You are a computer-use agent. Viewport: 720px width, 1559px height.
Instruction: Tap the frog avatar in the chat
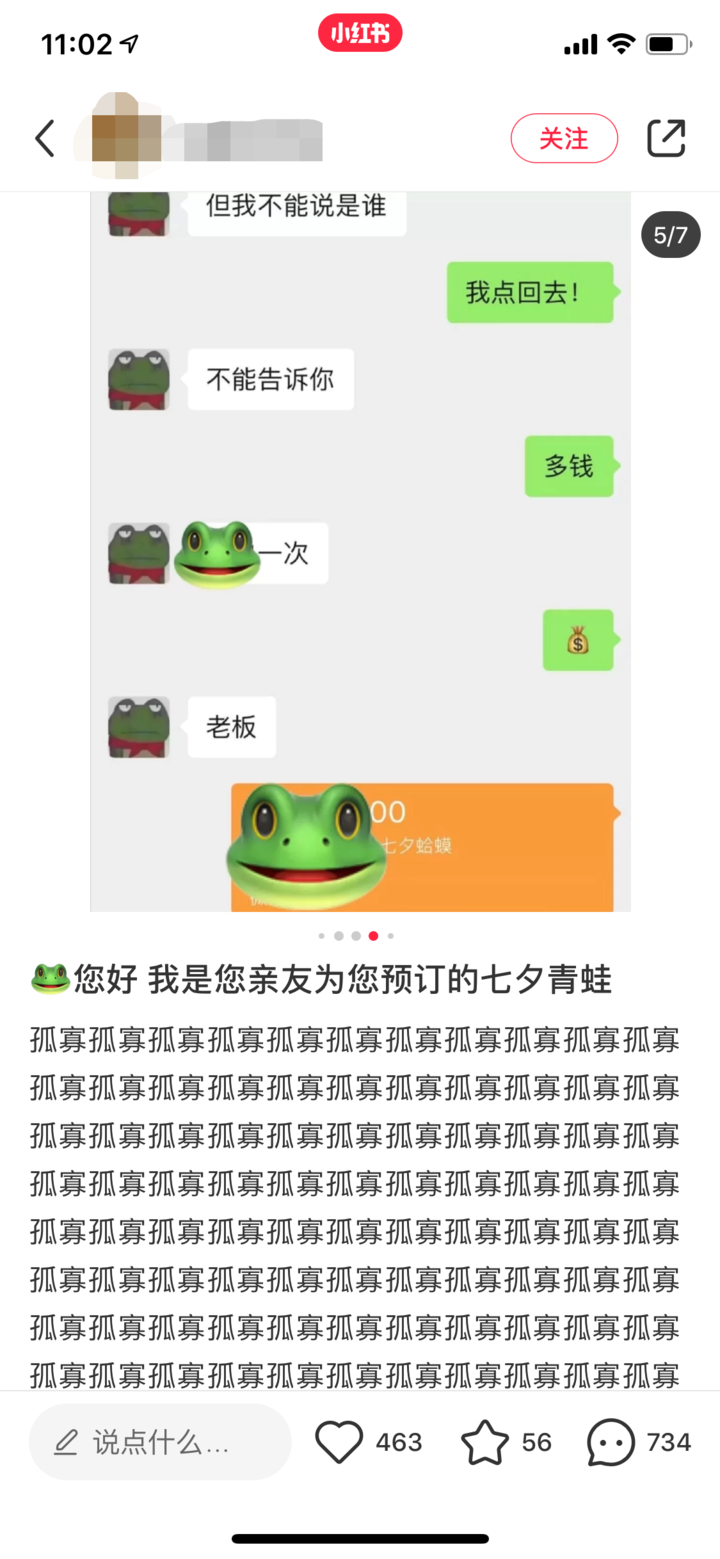137,380
